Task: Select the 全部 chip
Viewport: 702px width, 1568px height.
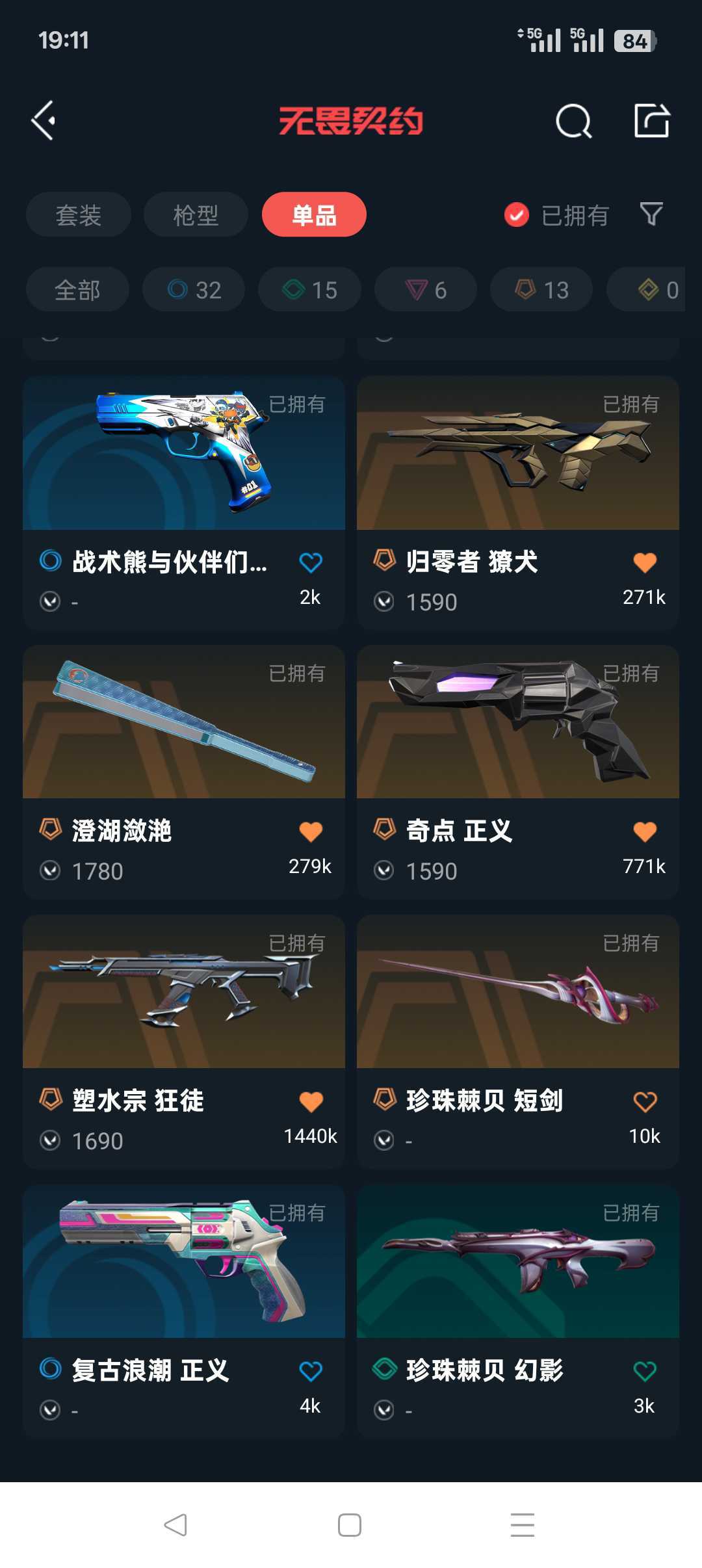Action: tap(77, 289)
